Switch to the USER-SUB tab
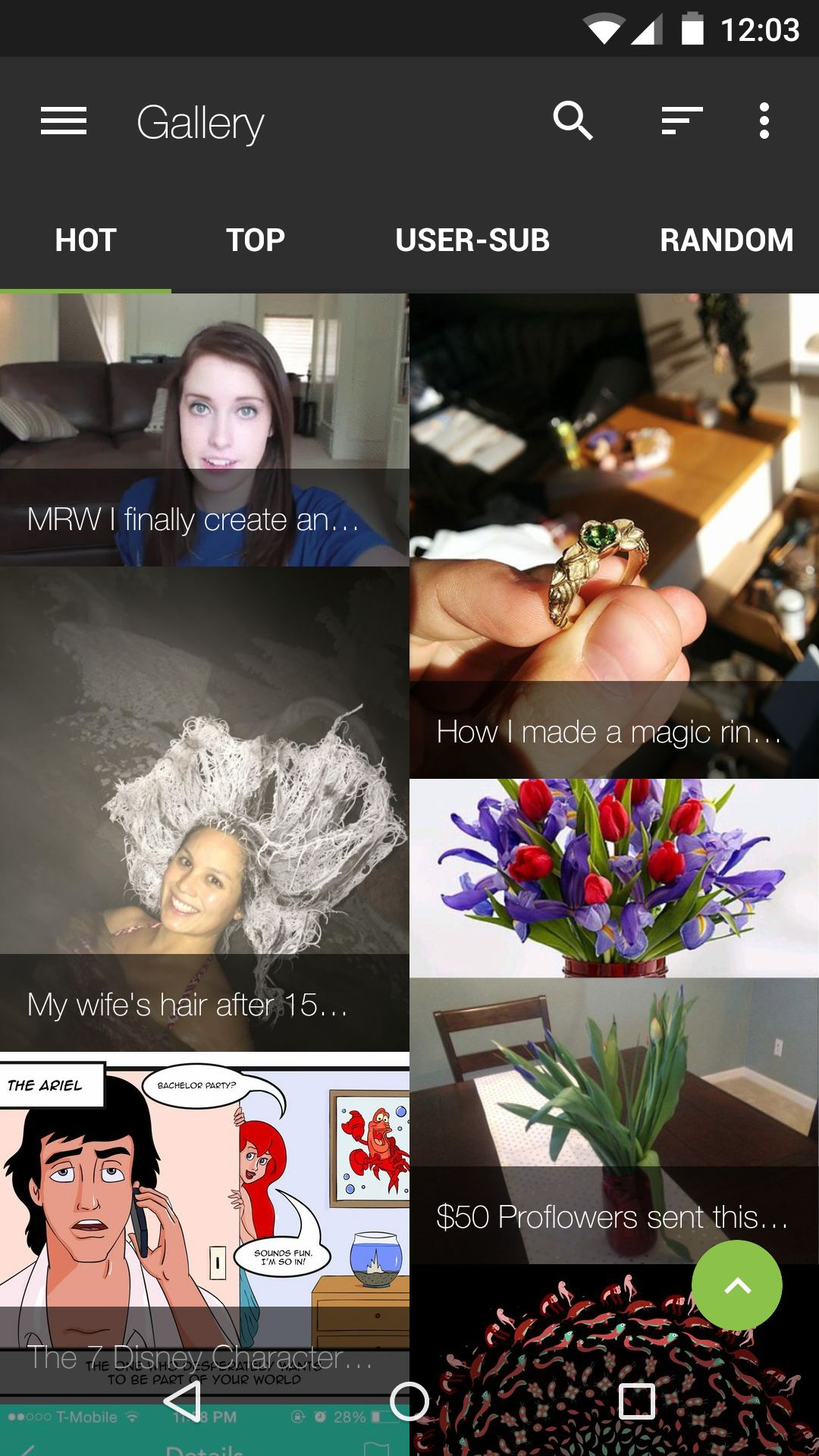Viewport: 819px width, 1456px height. click(x=472, y=240)
